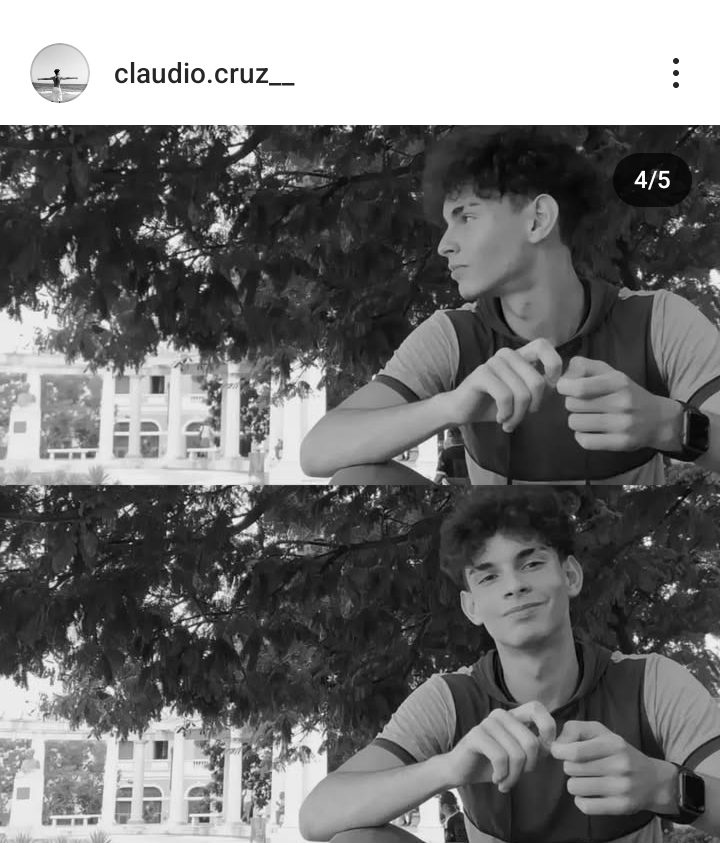The image size is (720, 843).
Task: Tap the claudio.cruz__ username
Action: (204, 74)
